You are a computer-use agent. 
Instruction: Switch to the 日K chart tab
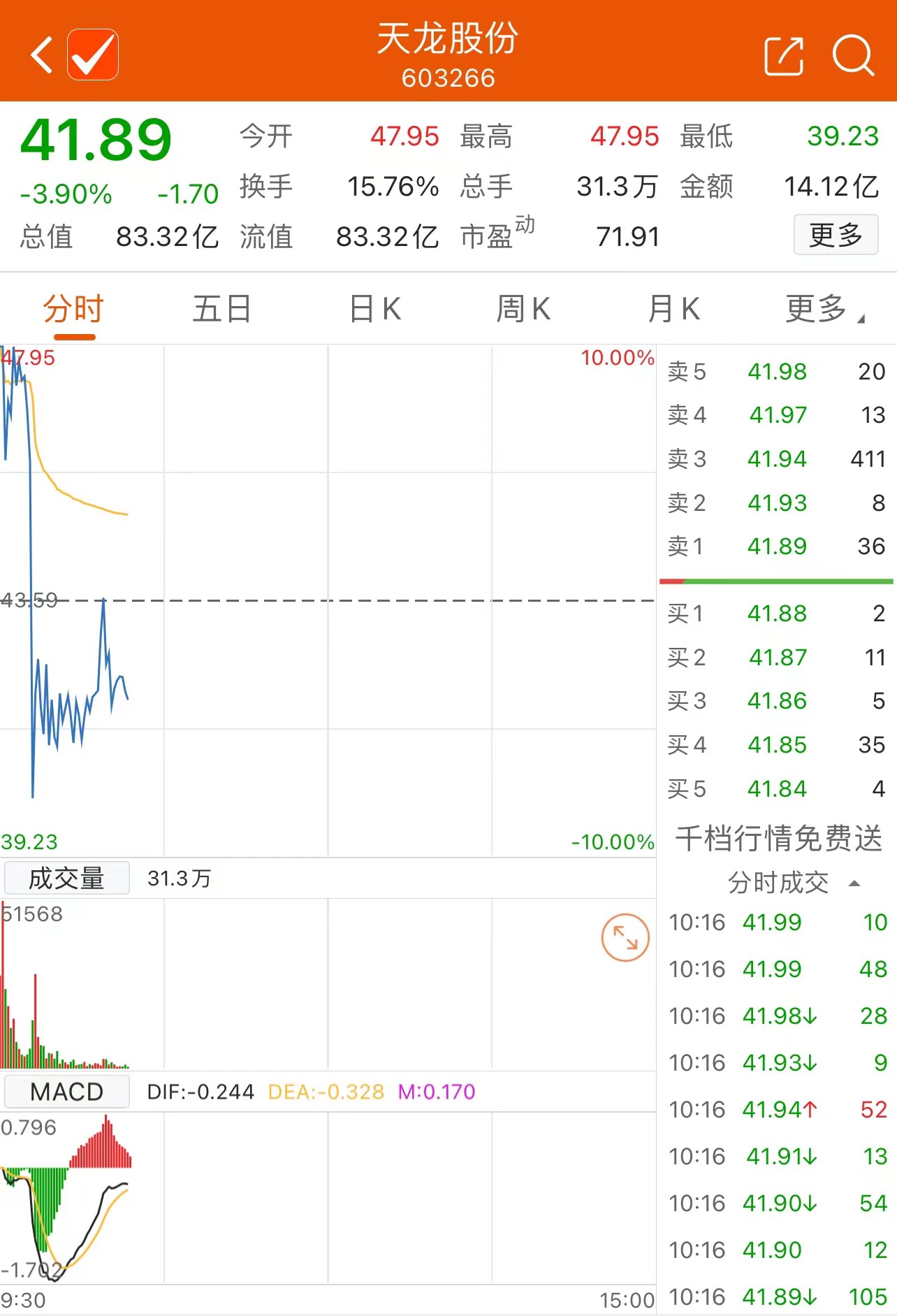pyautogui.click(x=375, y=310)
